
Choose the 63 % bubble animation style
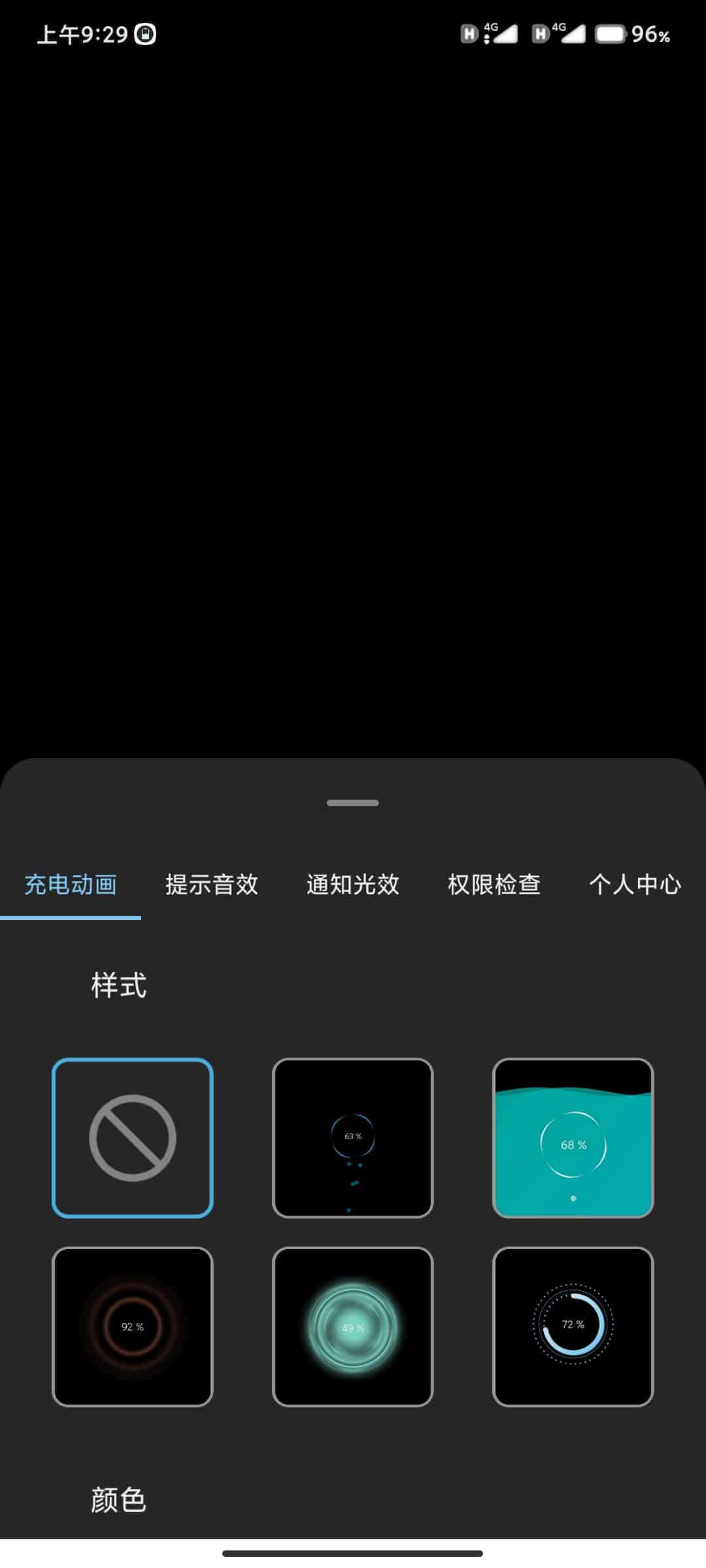point(353,1137)
